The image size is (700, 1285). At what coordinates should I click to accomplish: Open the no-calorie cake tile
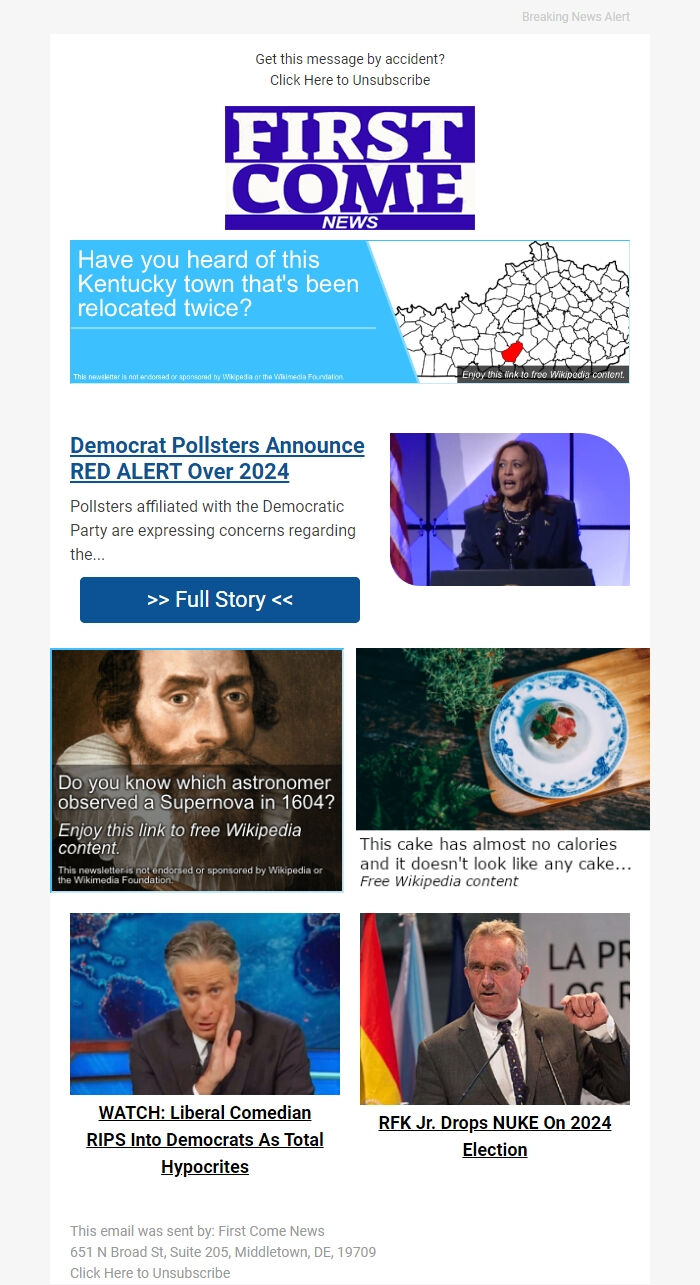502,768
